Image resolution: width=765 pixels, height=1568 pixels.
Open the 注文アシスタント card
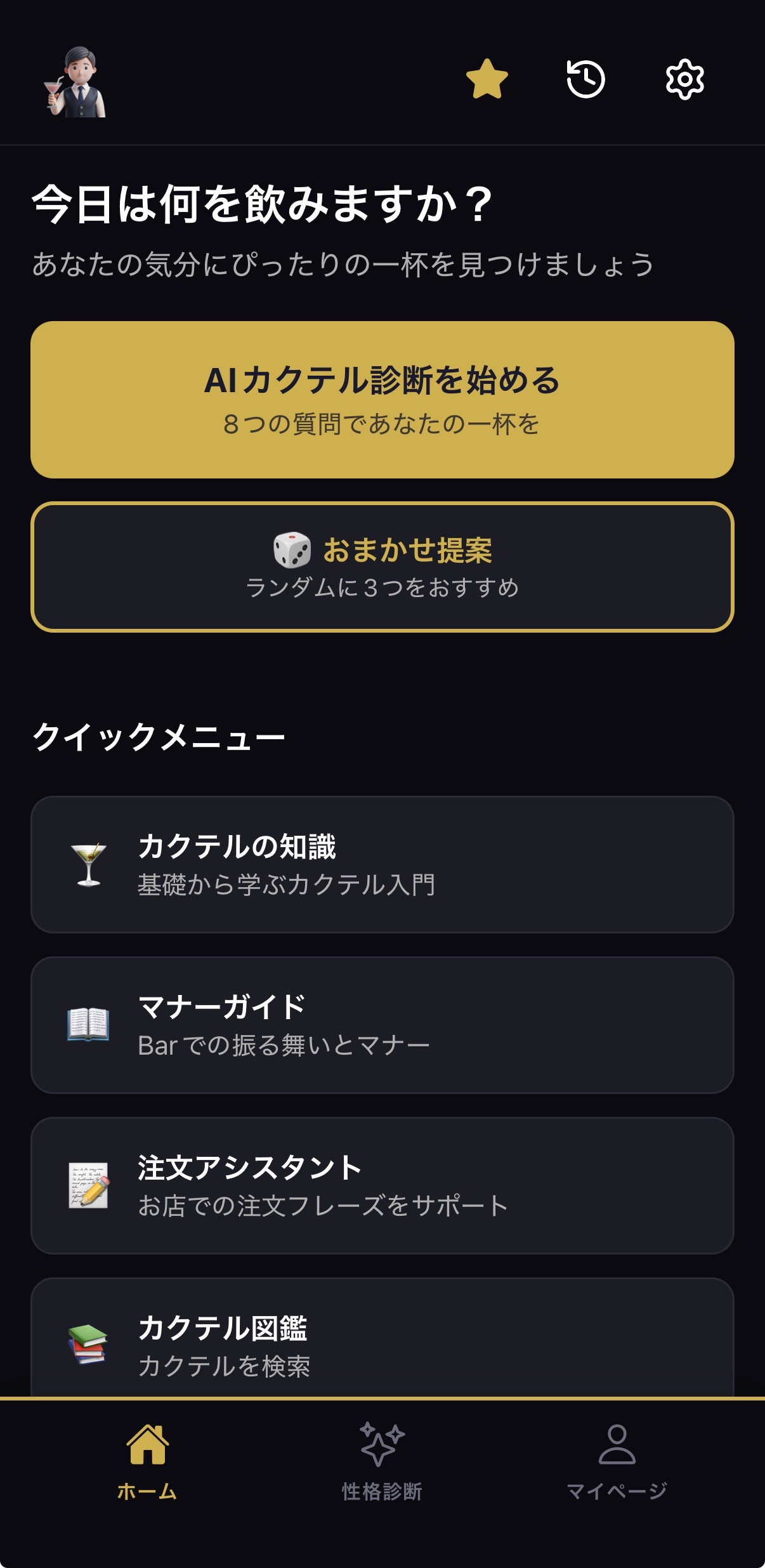tap(382, 1185)
